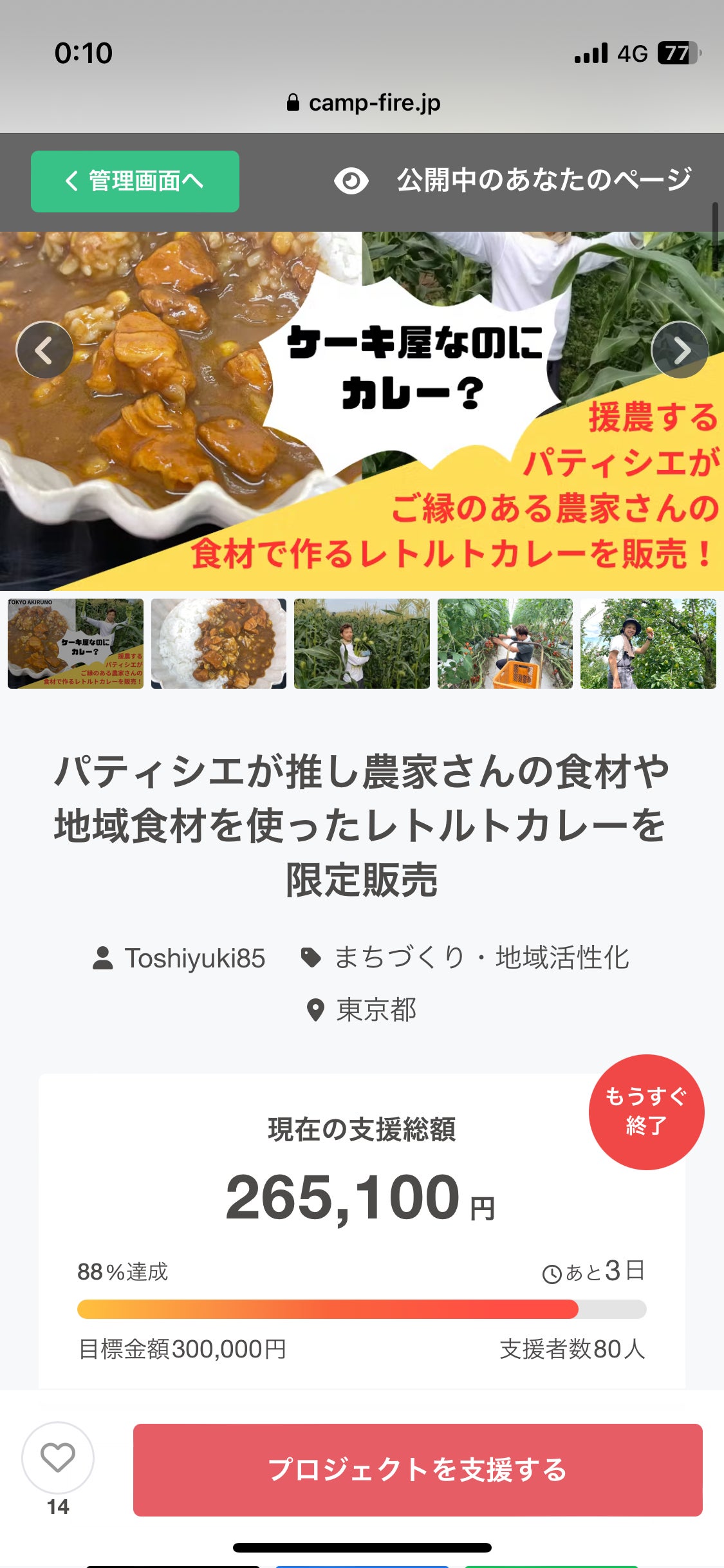Viewport: 724px width, 1568px height.
Task: Select the curry and rice plate thumbnail
Action: point(219,643)
